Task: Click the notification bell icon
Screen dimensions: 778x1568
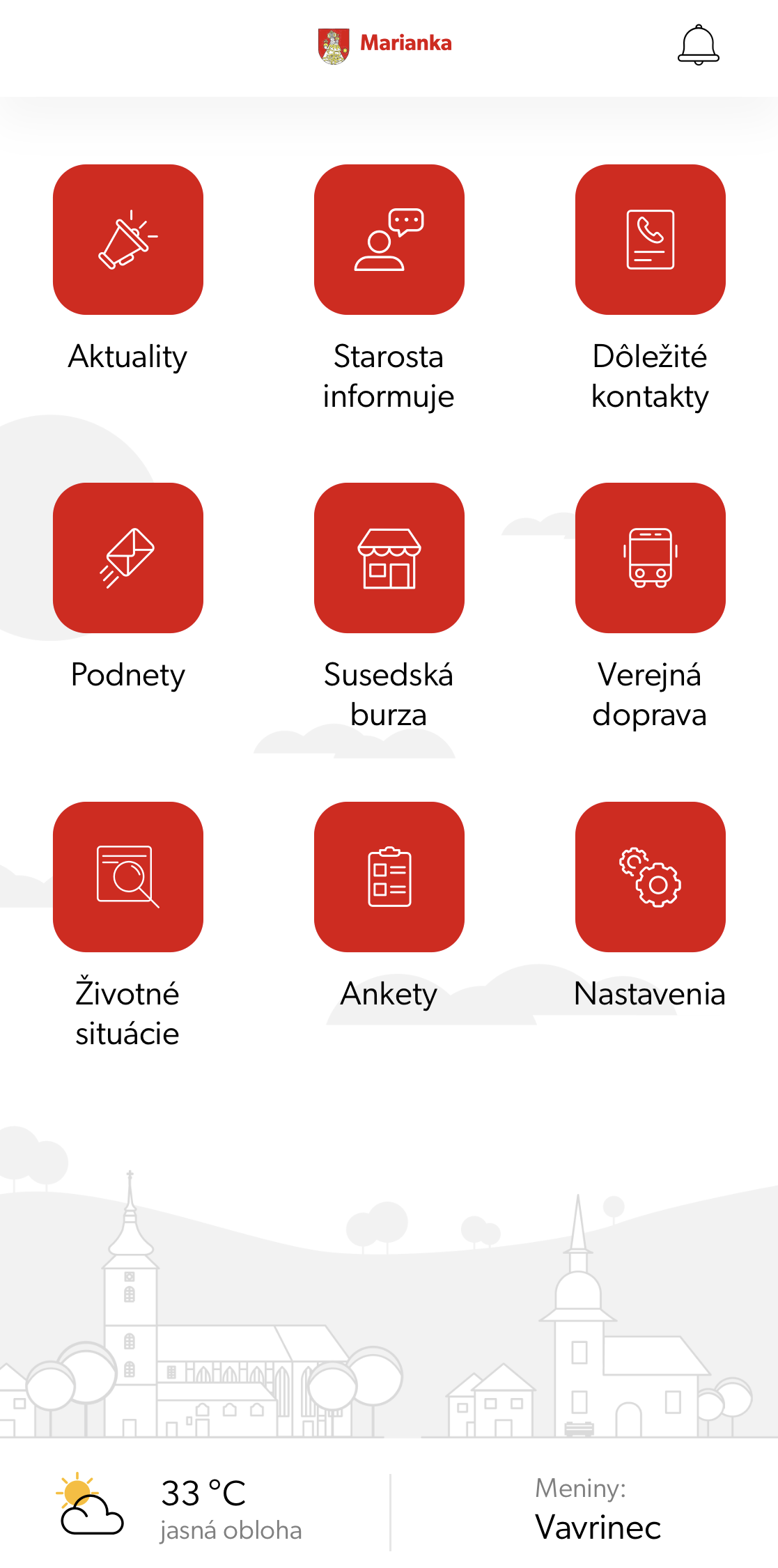Action: click(699, 45)
